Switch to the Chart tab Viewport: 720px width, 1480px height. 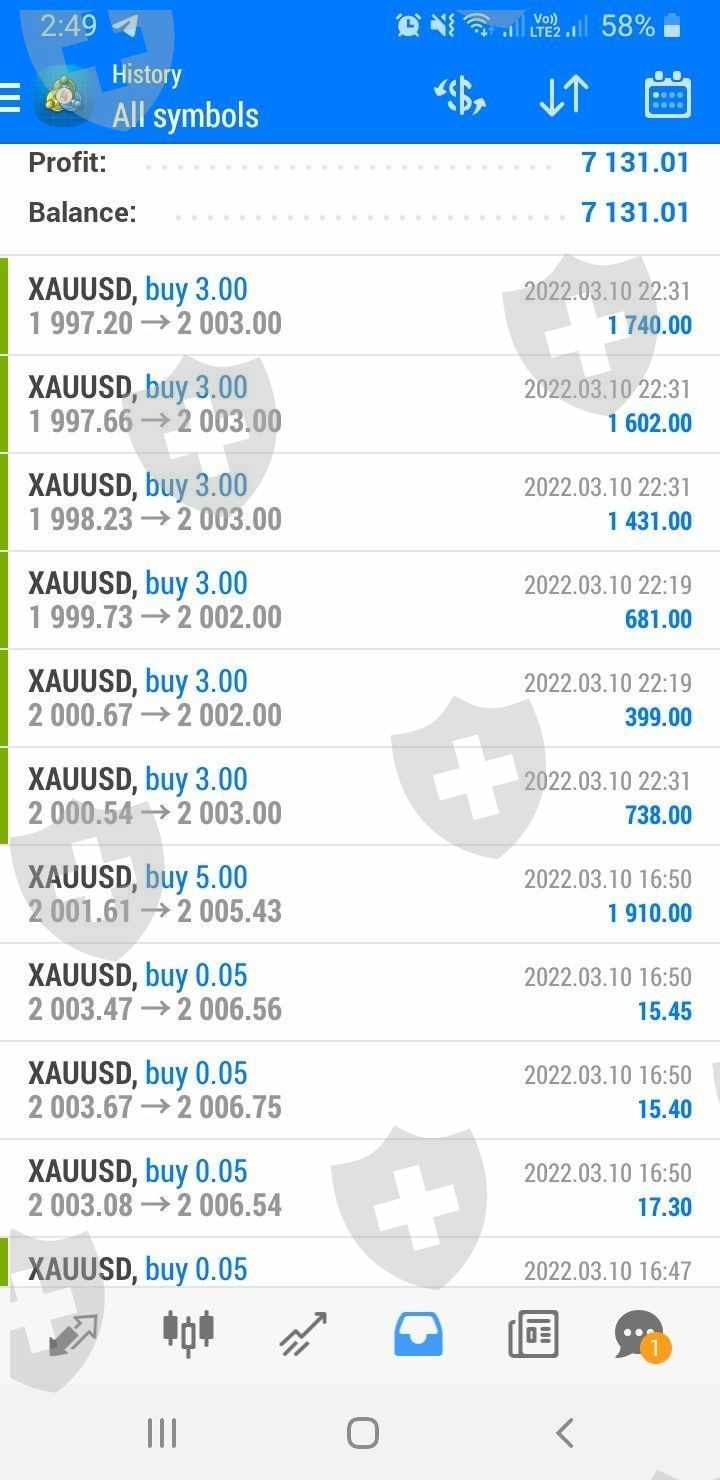pyautogui.click(x=188, y=1333)
